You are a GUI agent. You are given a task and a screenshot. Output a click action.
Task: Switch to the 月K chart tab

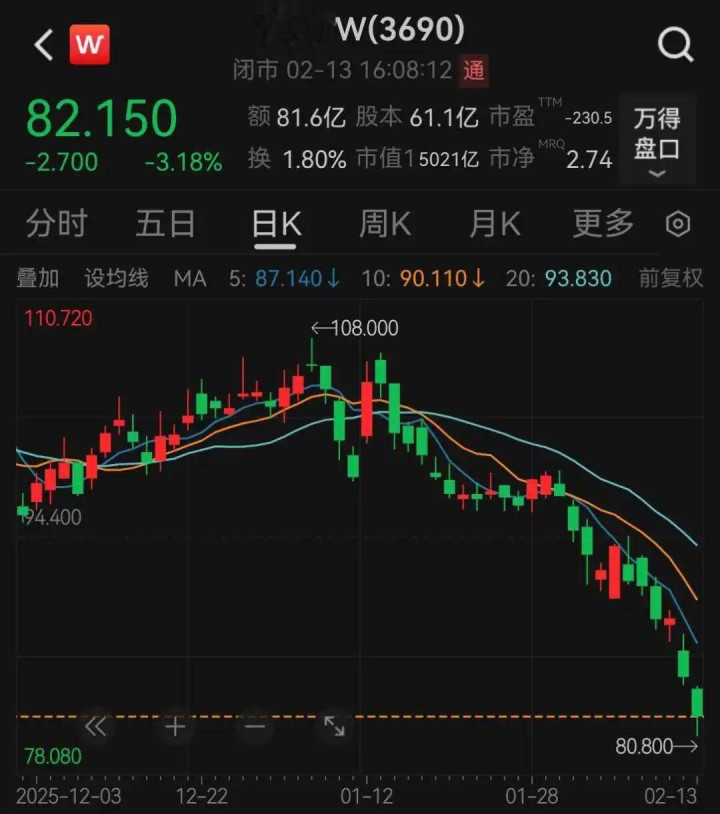[x=495, y=223]
